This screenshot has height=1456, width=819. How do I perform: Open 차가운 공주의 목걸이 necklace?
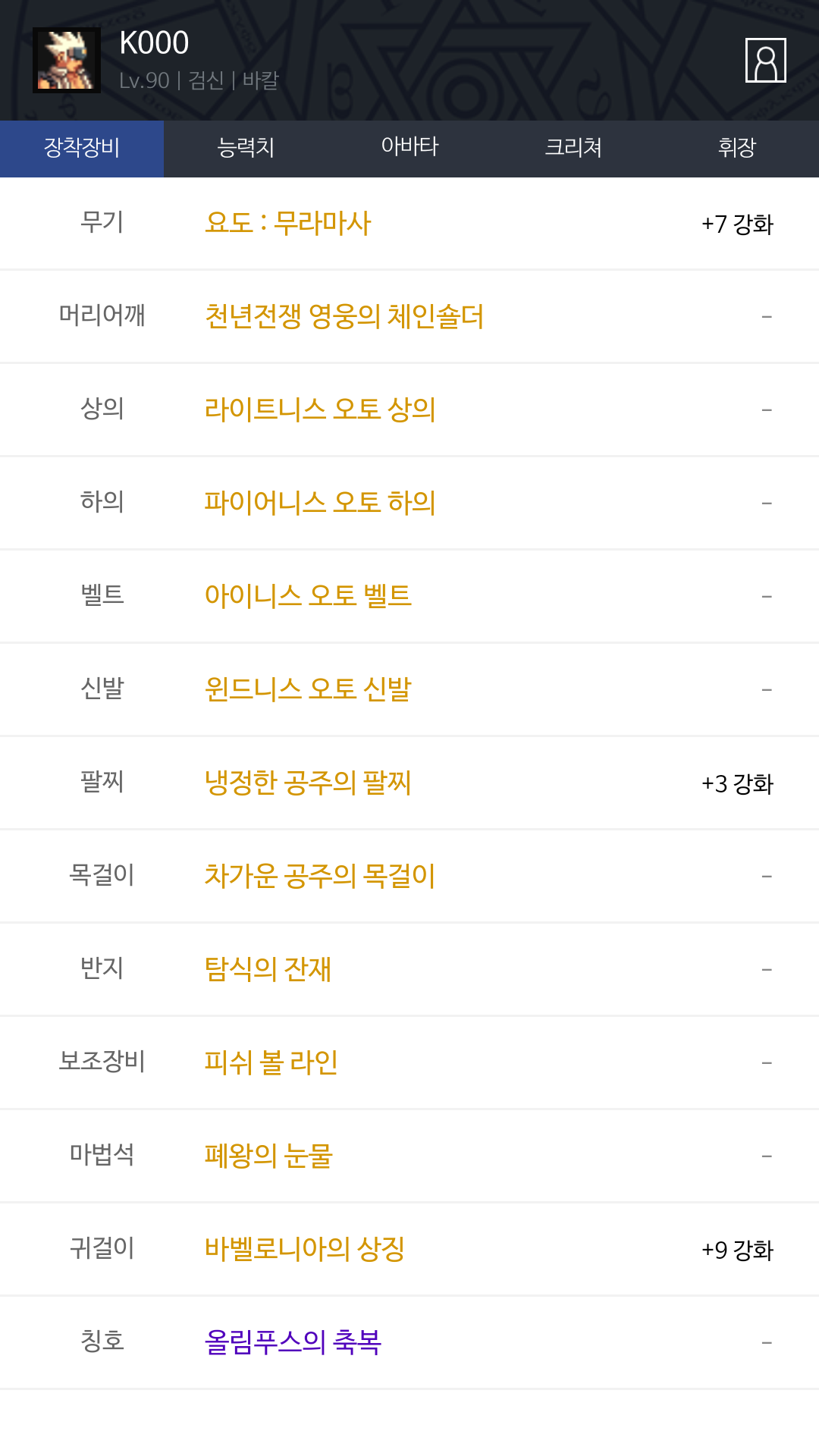[x=320, y=876]
